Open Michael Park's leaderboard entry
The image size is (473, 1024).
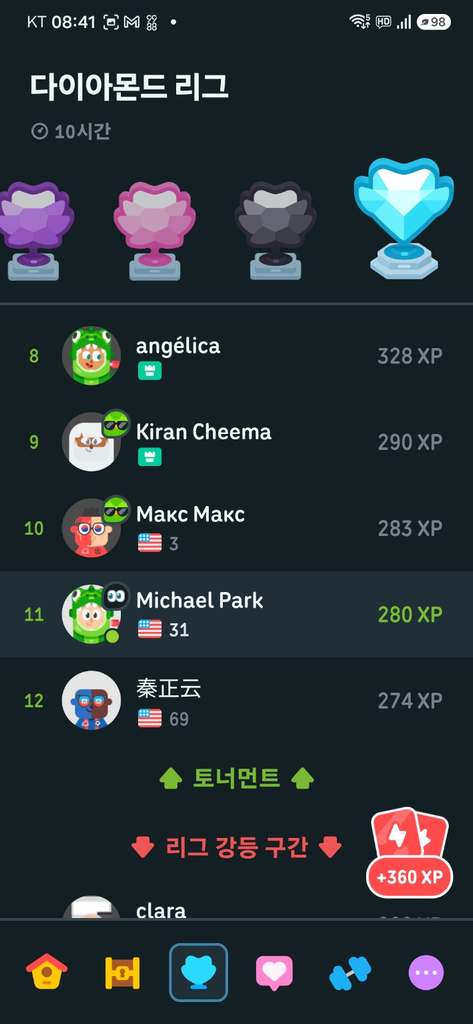pos(236,615)
